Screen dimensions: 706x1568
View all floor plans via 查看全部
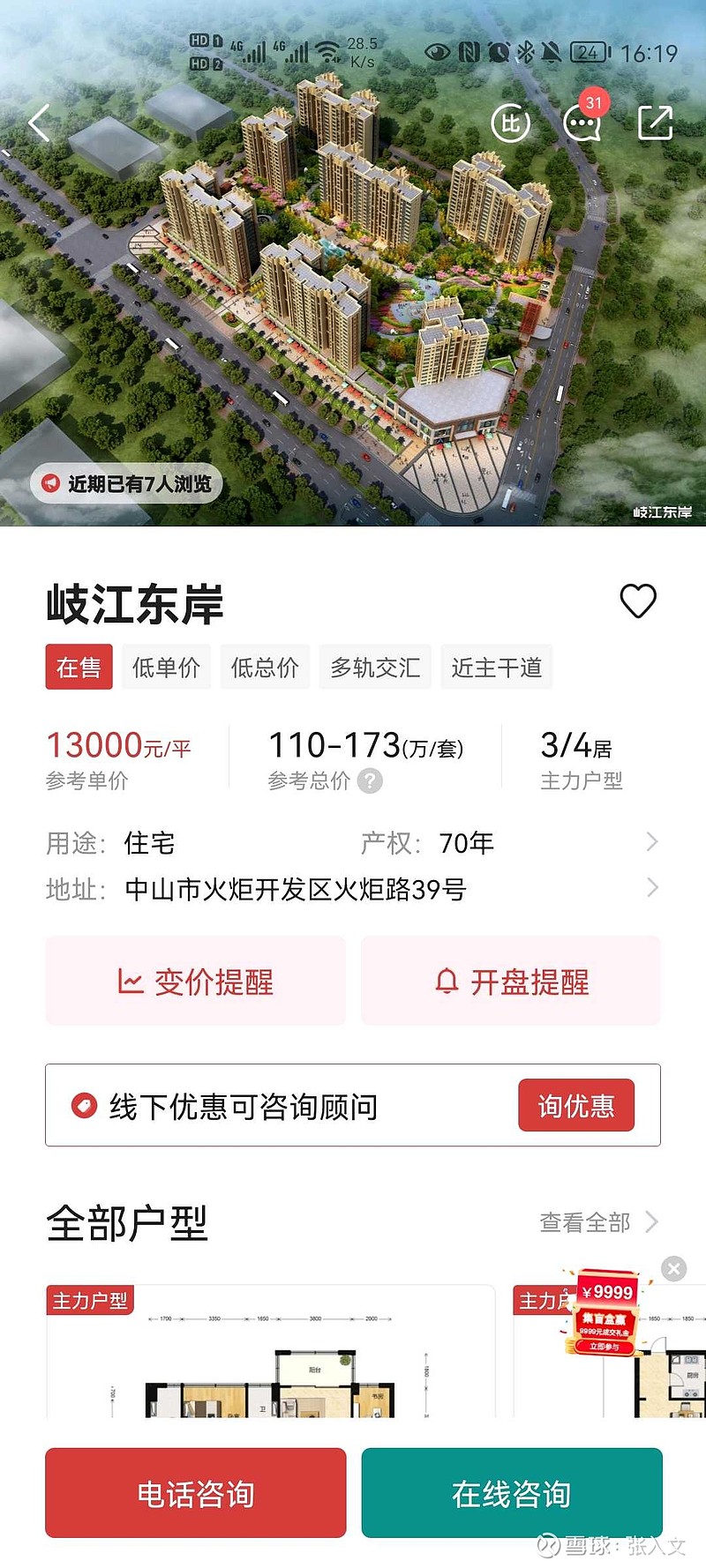tap(598, 1222)
